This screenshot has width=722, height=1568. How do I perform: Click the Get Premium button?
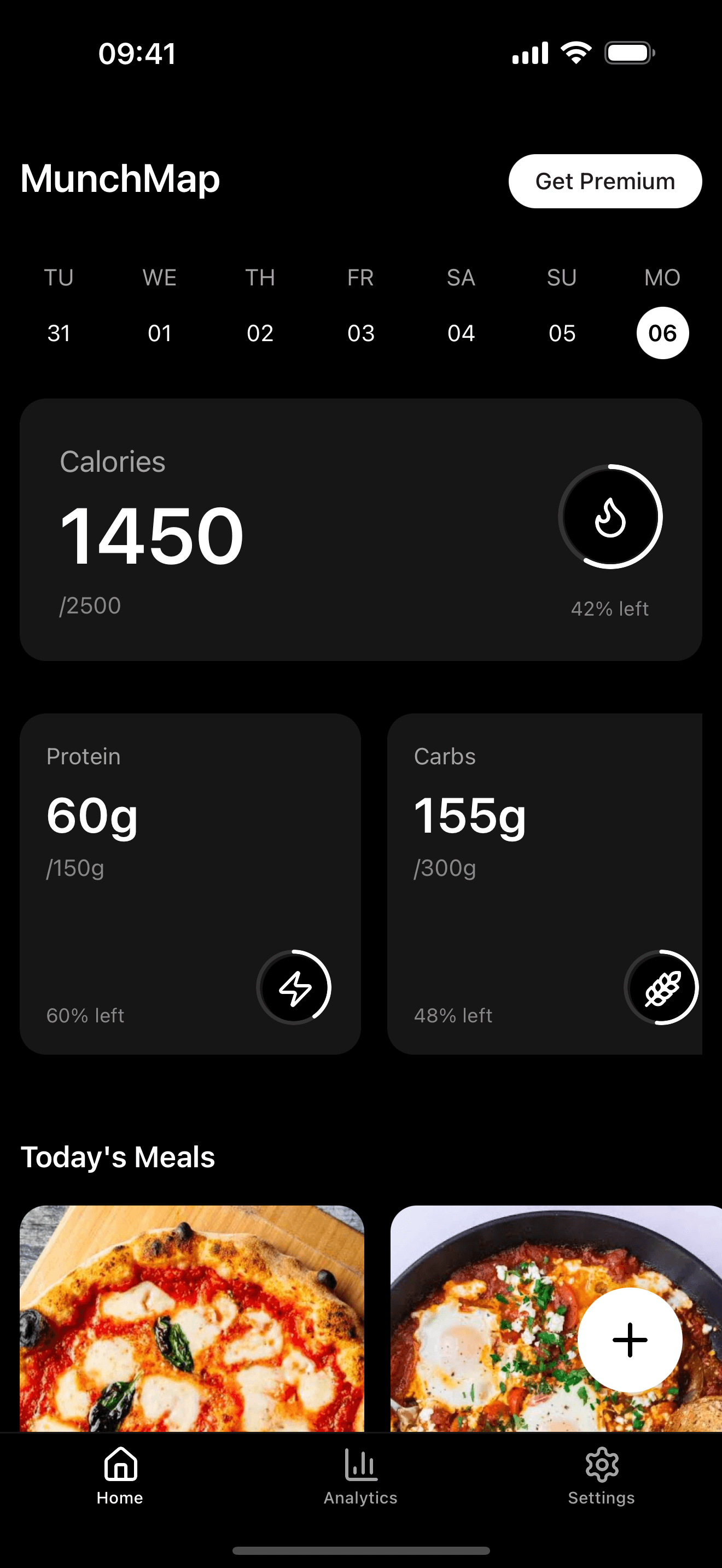click(605, 181)
